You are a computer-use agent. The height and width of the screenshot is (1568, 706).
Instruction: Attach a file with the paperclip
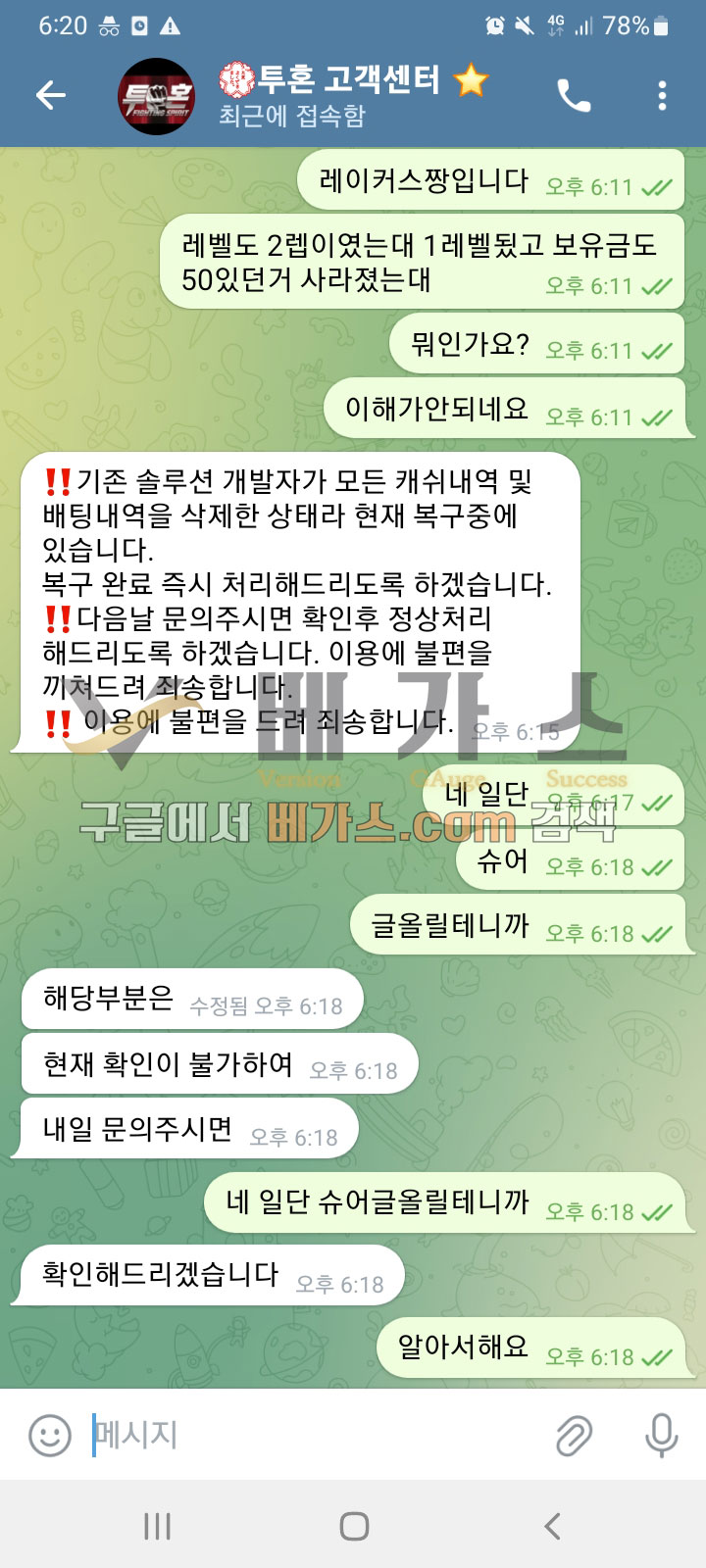click(x=574, y=1436)
